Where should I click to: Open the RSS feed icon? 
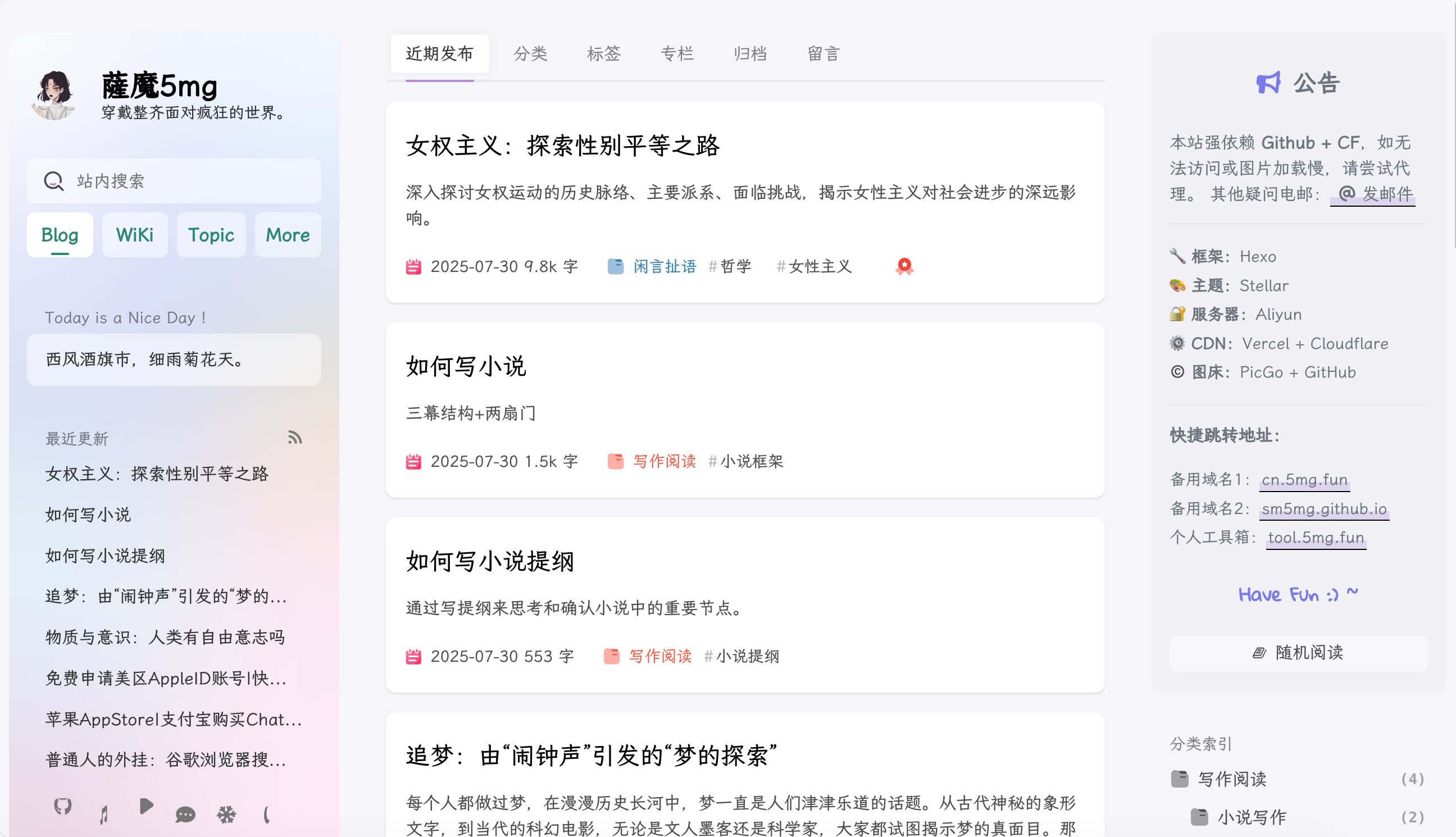(295, 438)
